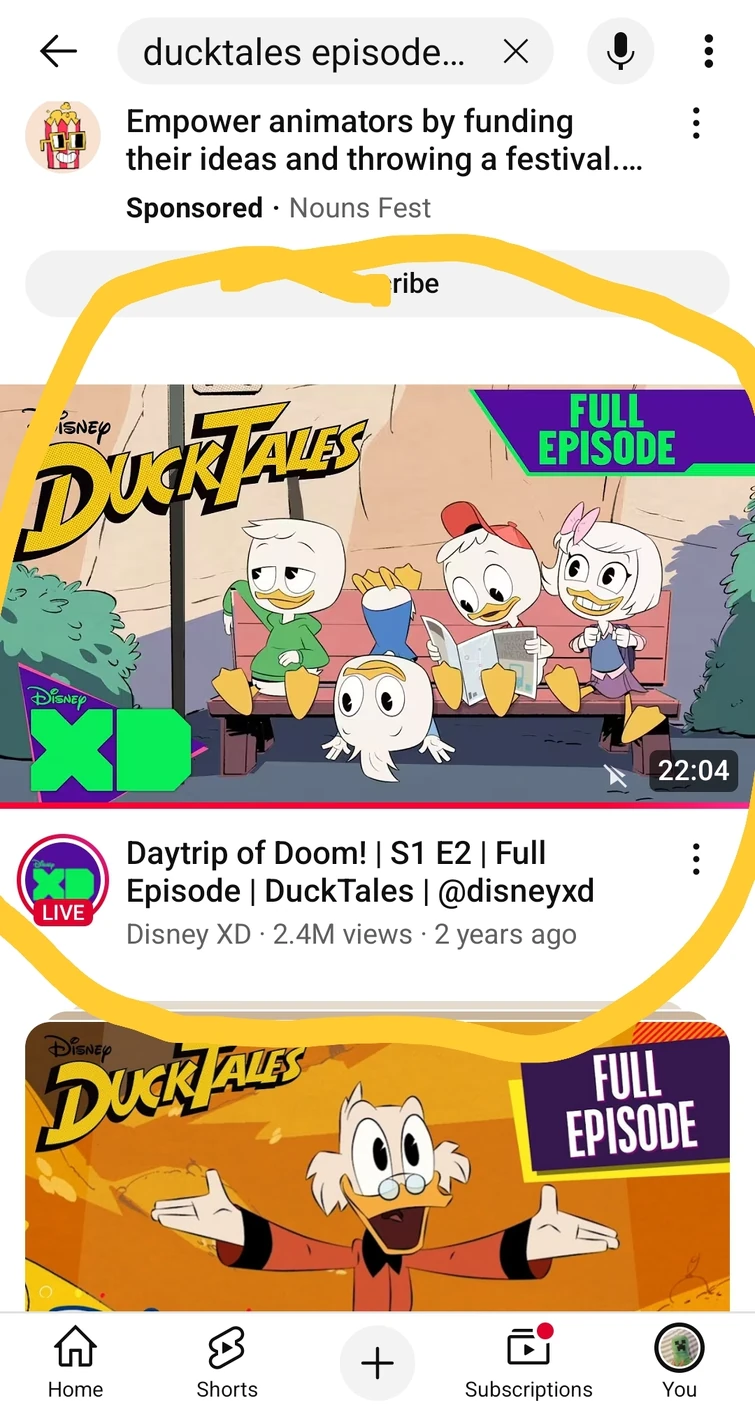
Task: Tap the 22:04 duration badge on the thumbnail
Action: click(694, 770)
